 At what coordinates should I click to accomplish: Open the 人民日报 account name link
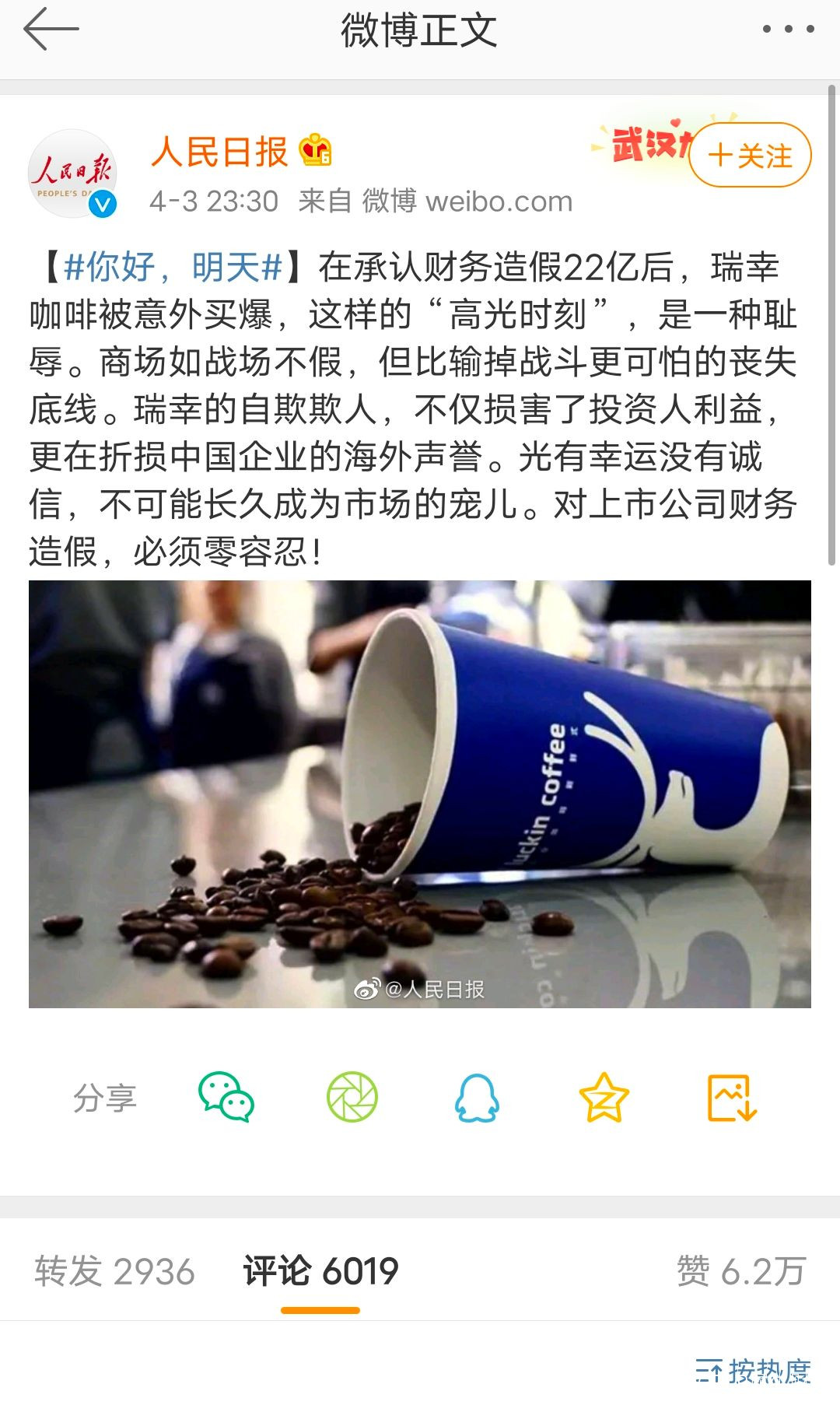[219, 152]
